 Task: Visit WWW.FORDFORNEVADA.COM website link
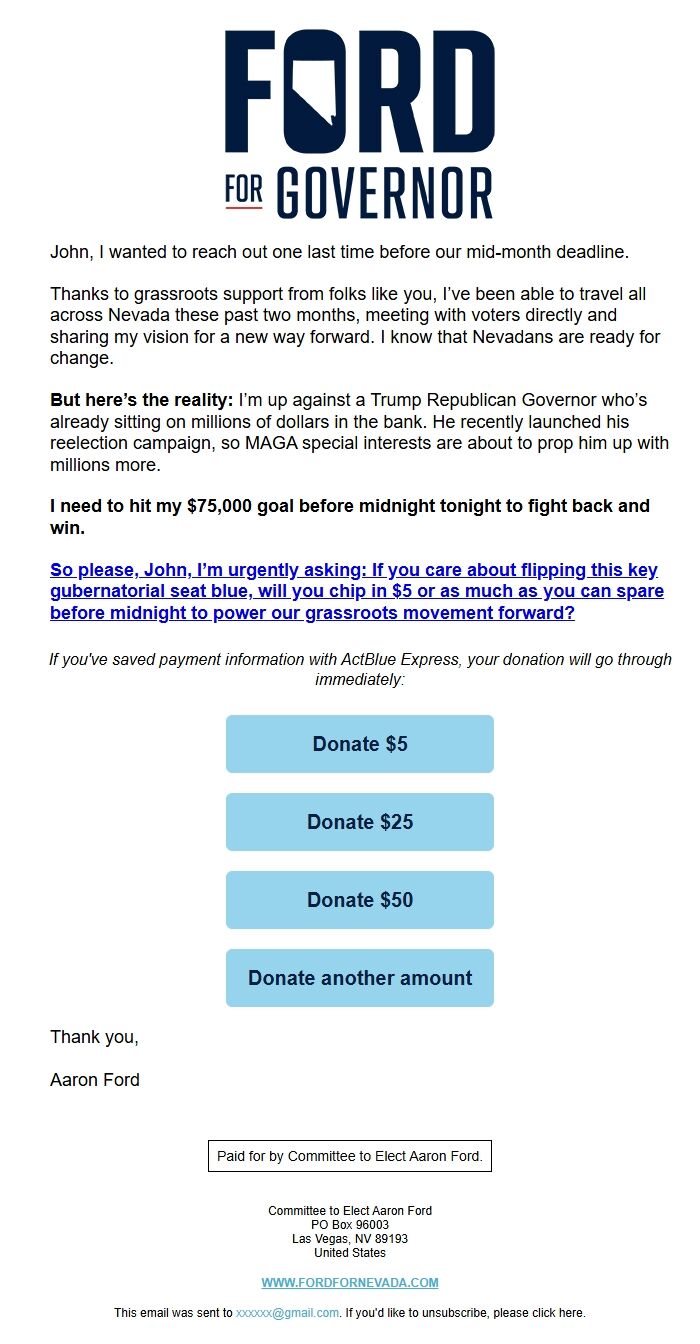(350, 1283)
